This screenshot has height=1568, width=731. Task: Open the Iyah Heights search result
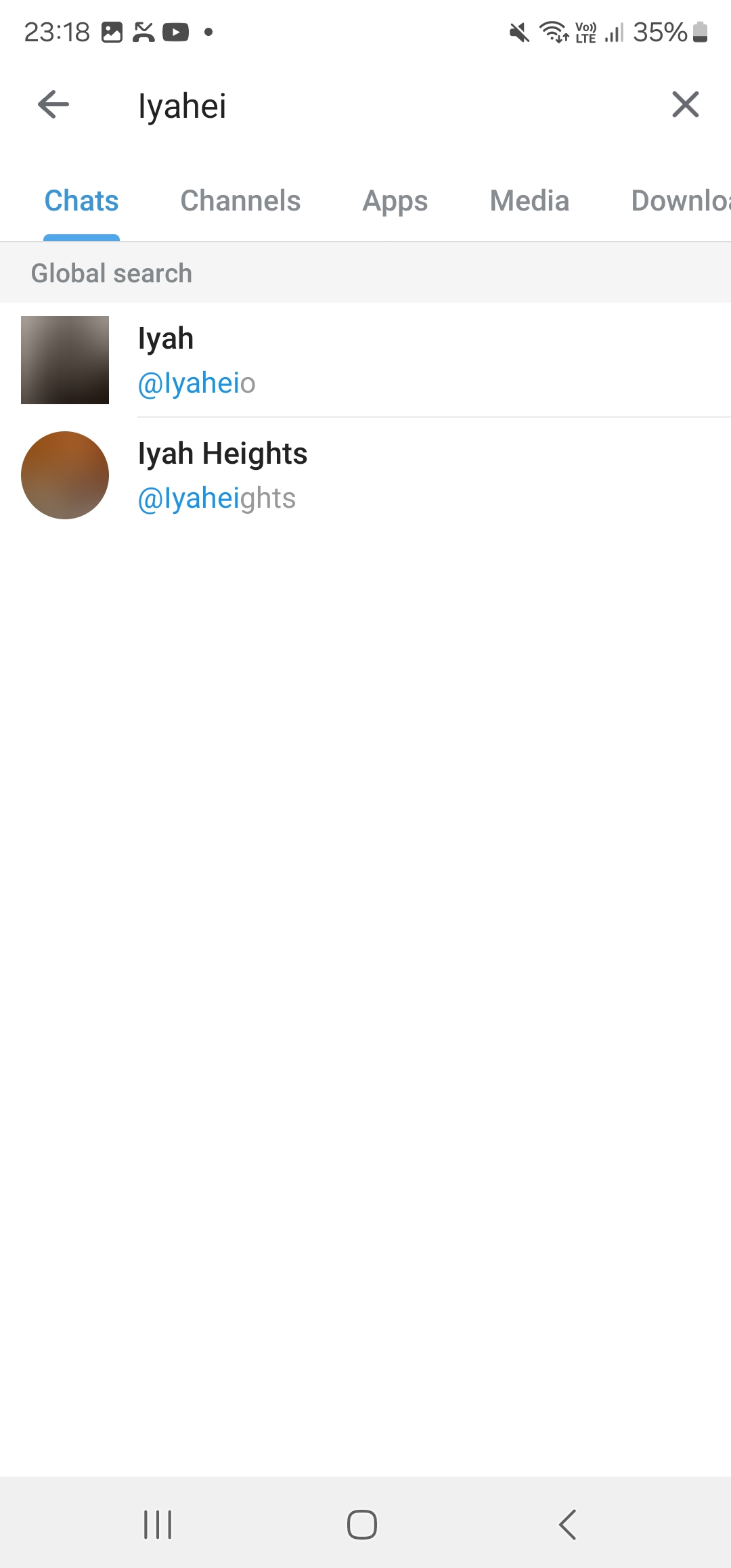point(365,475)
